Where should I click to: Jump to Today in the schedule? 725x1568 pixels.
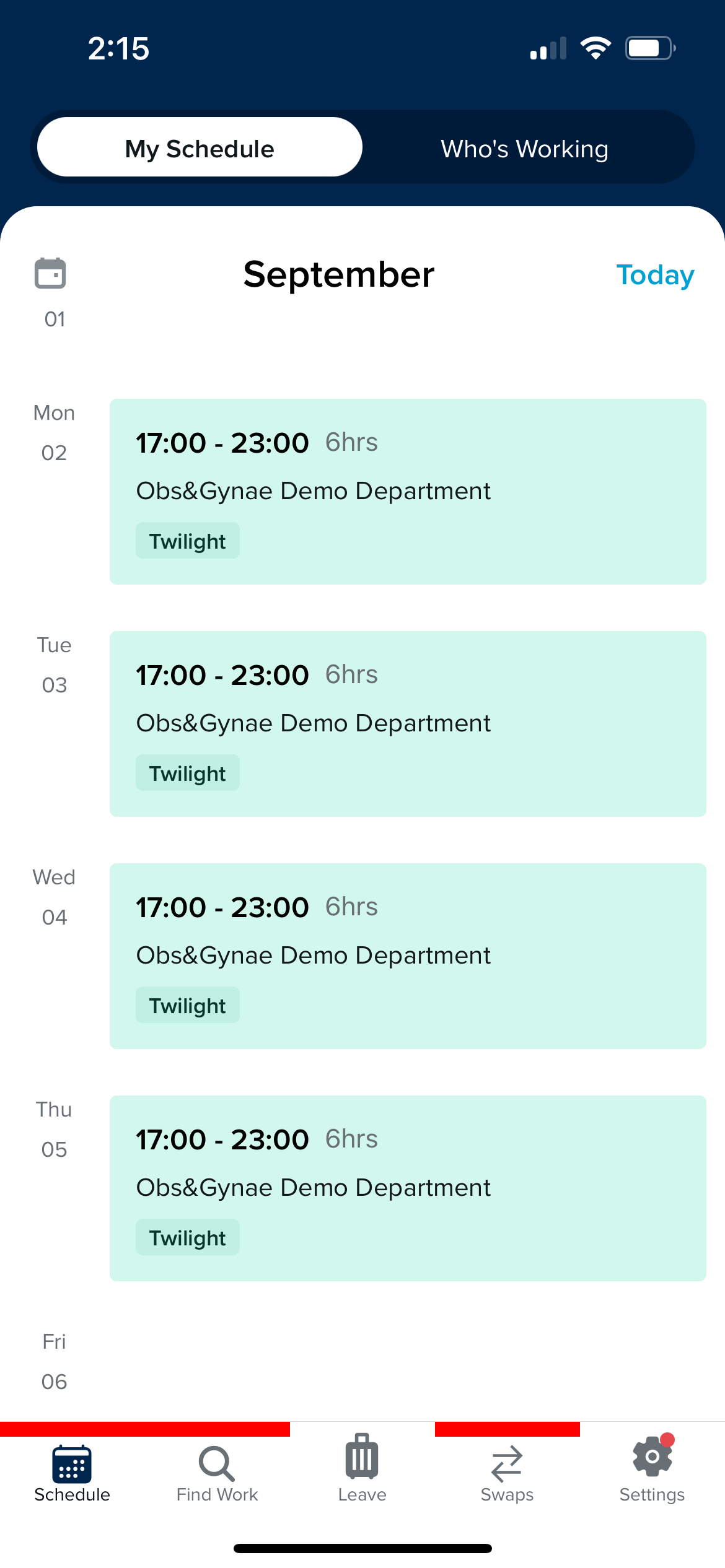tap(654, 274)
